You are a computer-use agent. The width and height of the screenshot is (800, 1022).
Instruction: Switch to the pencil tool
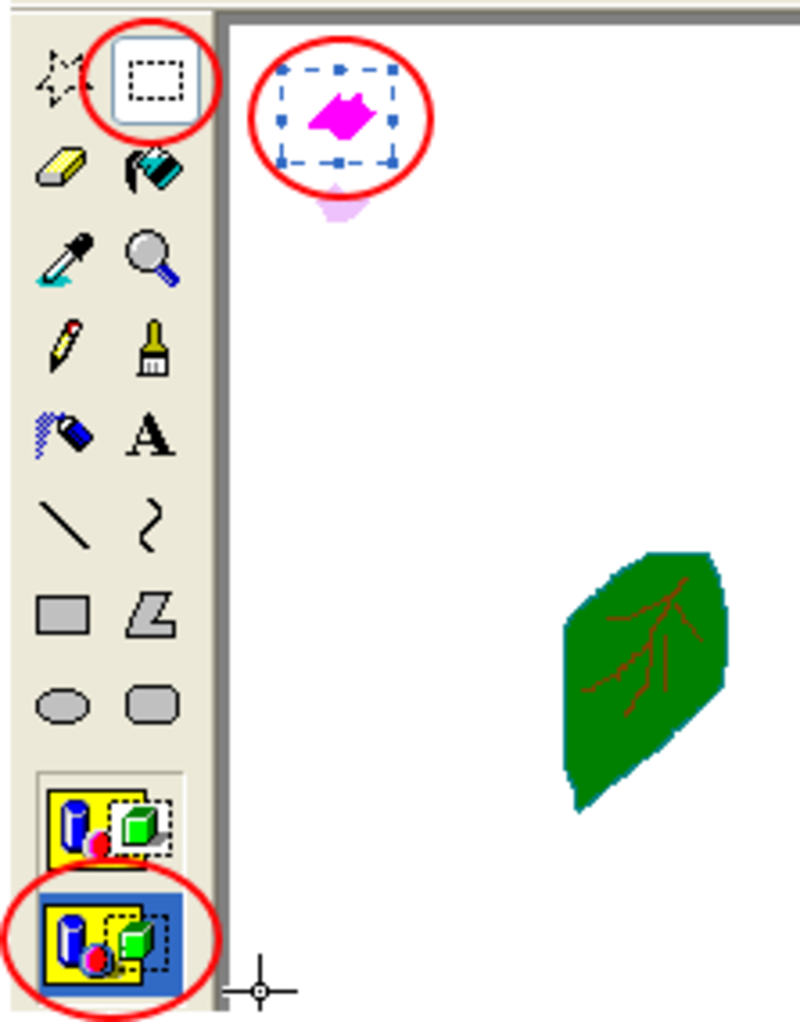(64, 347)
